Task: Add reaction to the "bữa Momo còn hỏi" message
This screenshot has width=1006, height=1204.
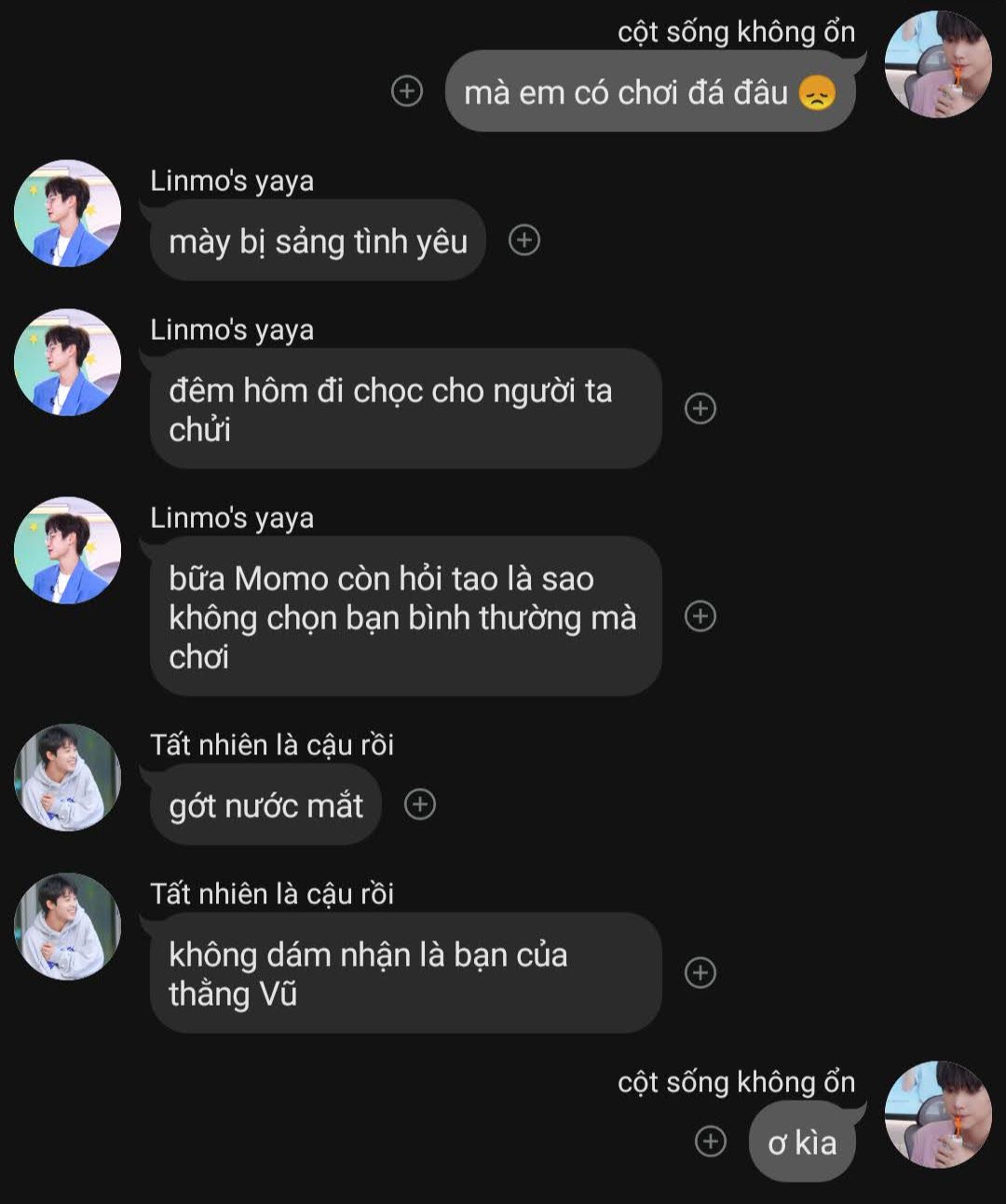Action: pyautogui.click(x=700, y=616)
